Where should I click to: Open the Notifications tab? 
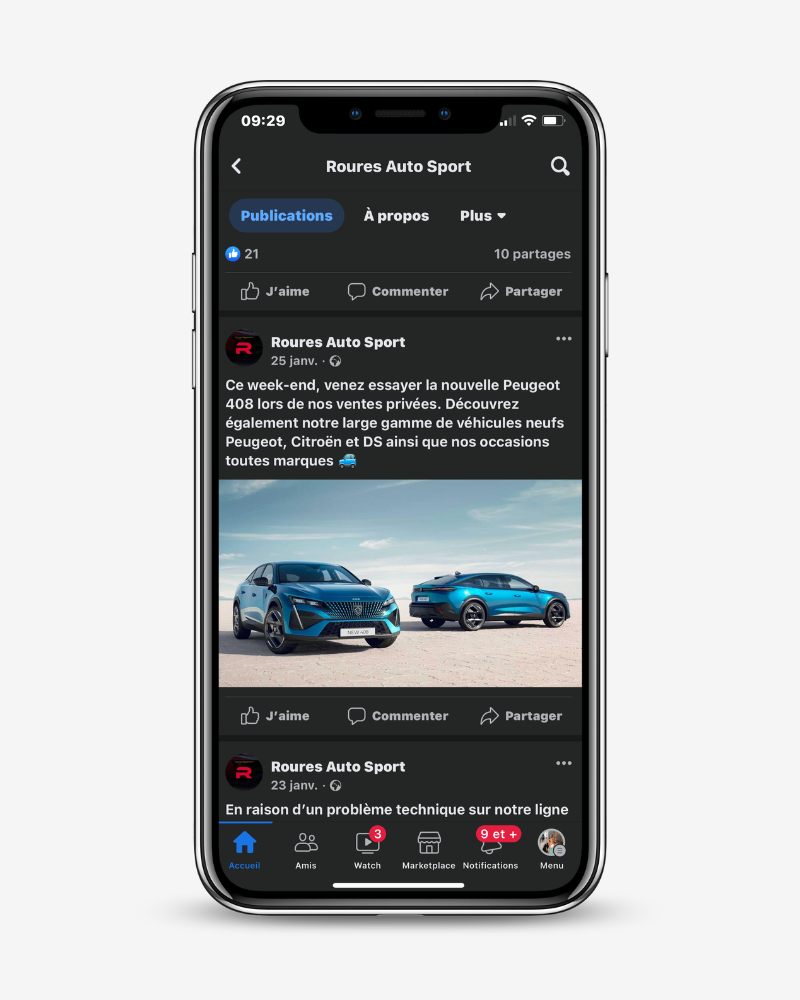[x=490, y=849]
